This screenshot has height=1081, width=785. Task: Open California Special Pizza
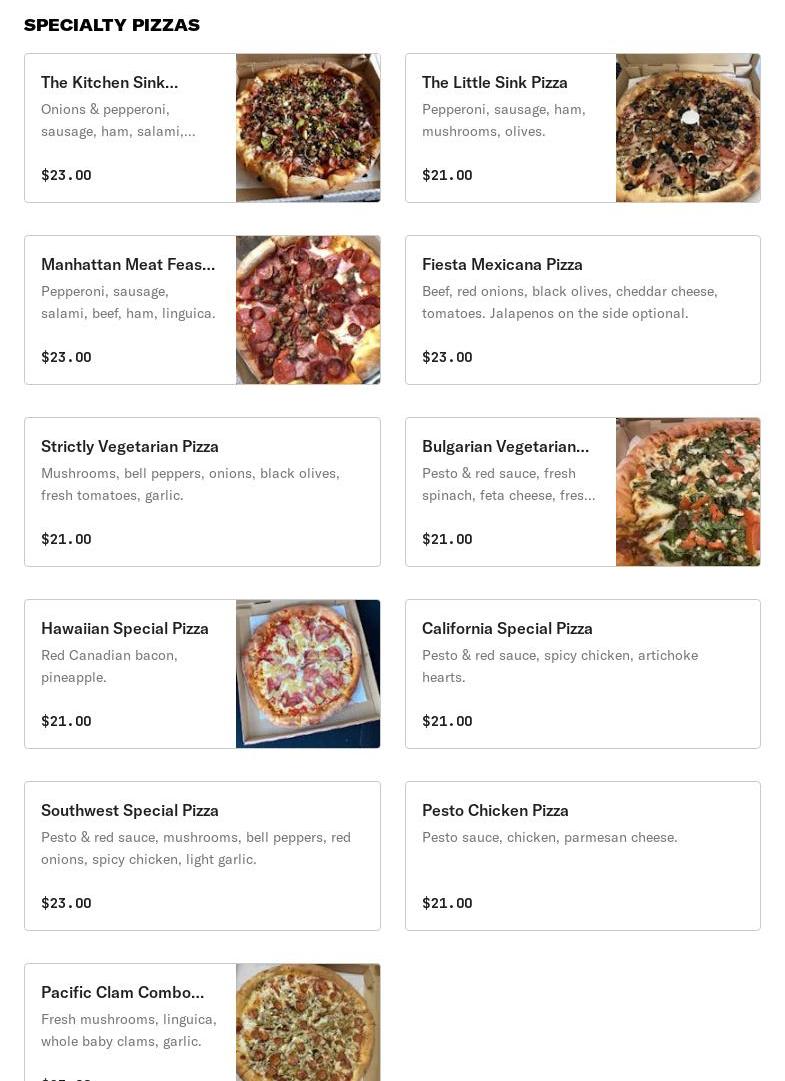tap(582, 674)
